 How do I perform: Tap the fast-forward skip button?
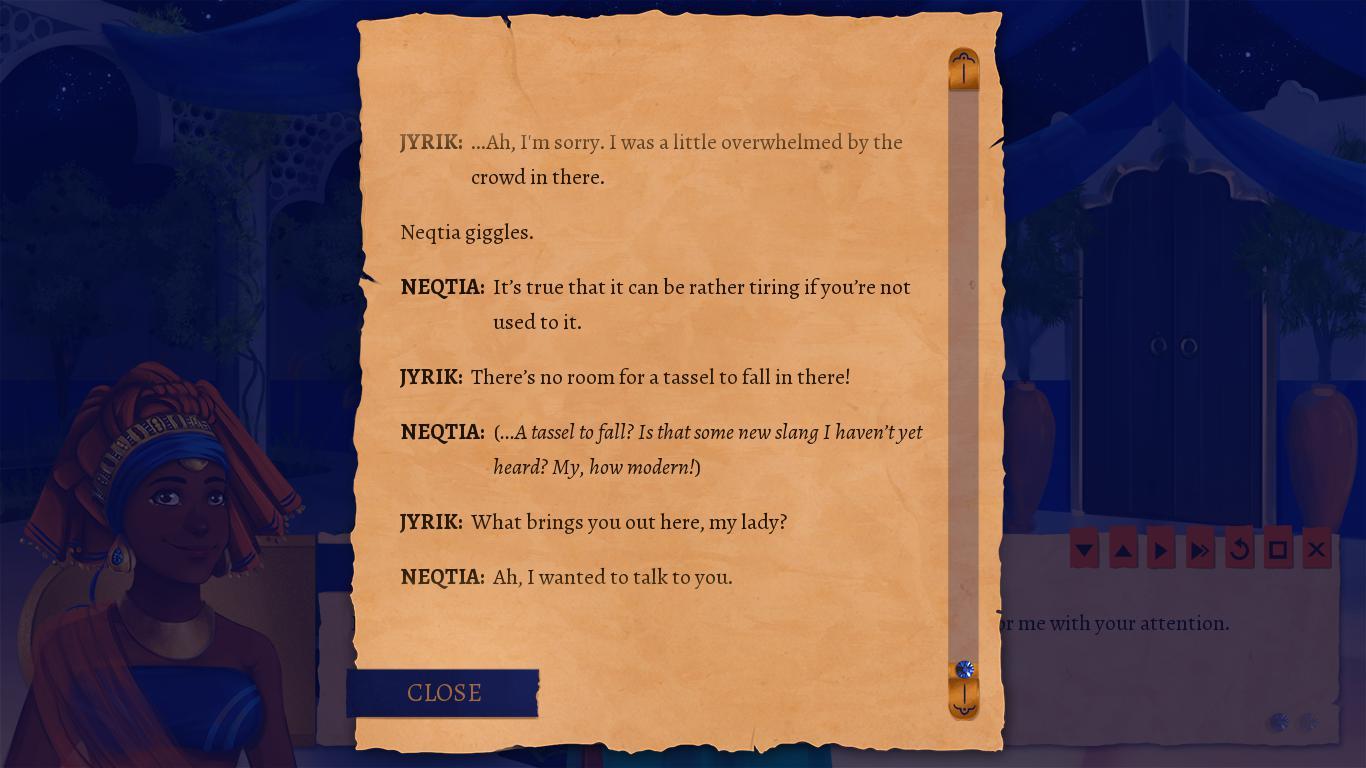click(x=1200, y=550)
